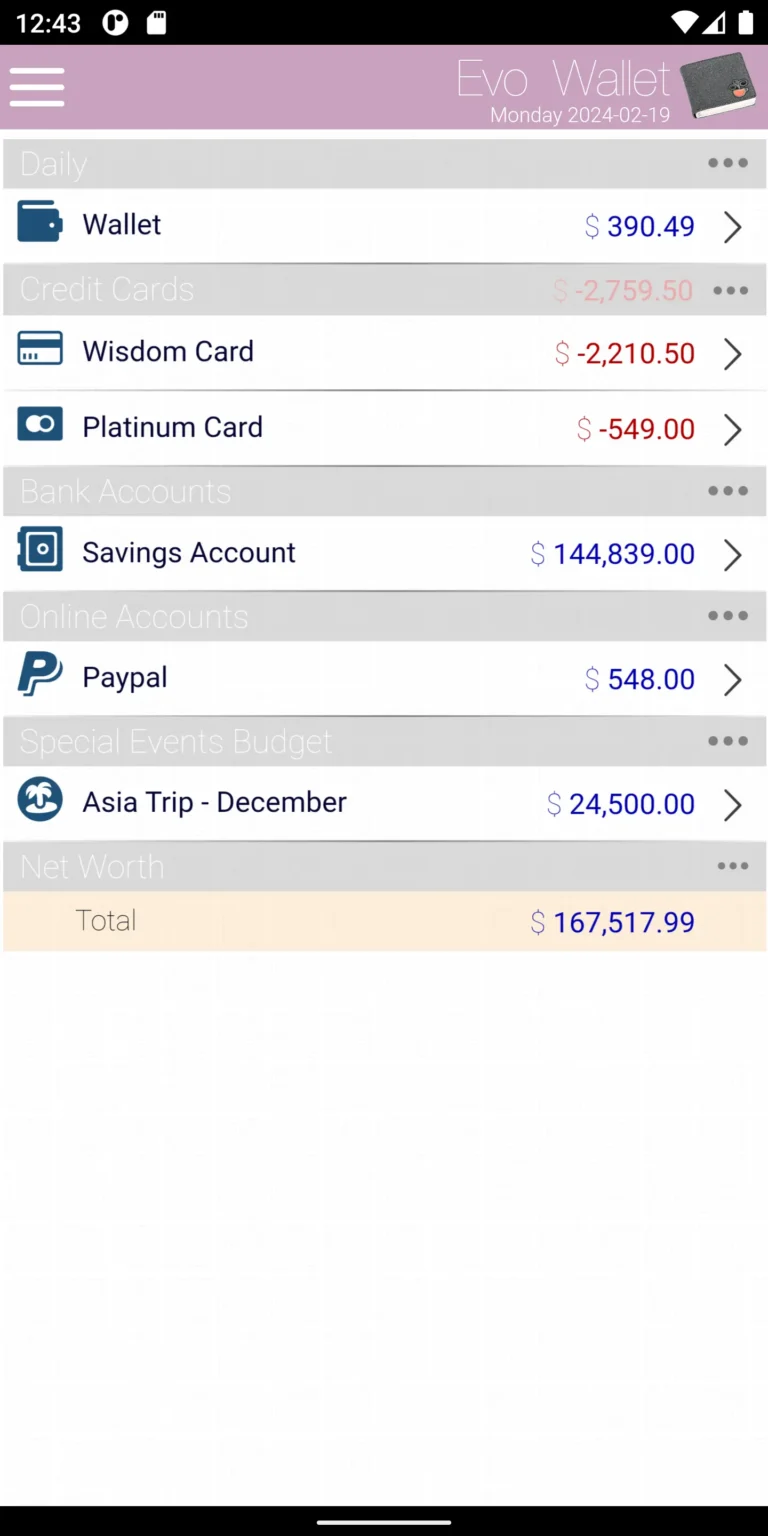Screen dimensions: 768x1536
Task: Expand the Wisdom Card account details
Action: click(732, 353)
